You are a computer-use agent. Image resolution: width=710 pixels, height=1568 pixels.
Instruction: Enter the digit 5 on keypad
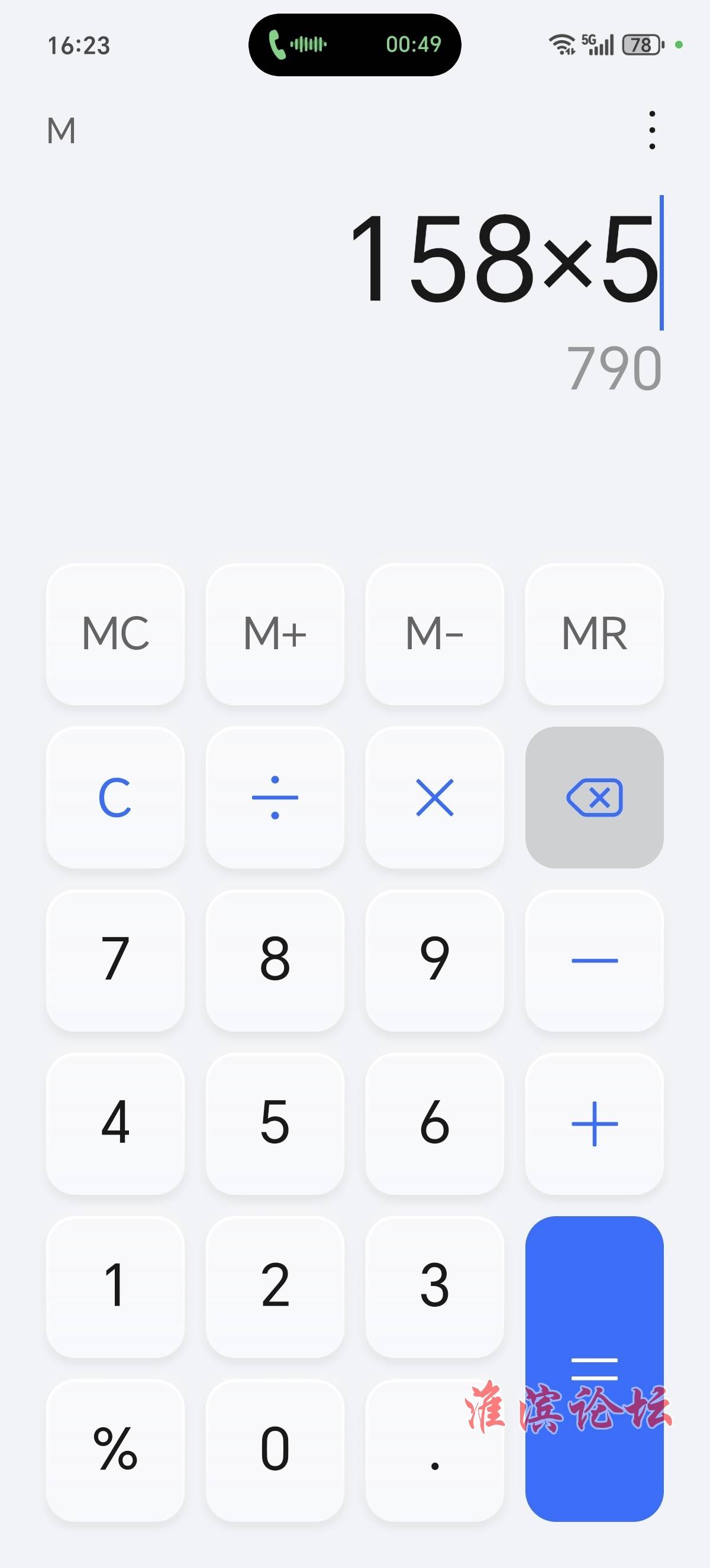coord(275,1123)
